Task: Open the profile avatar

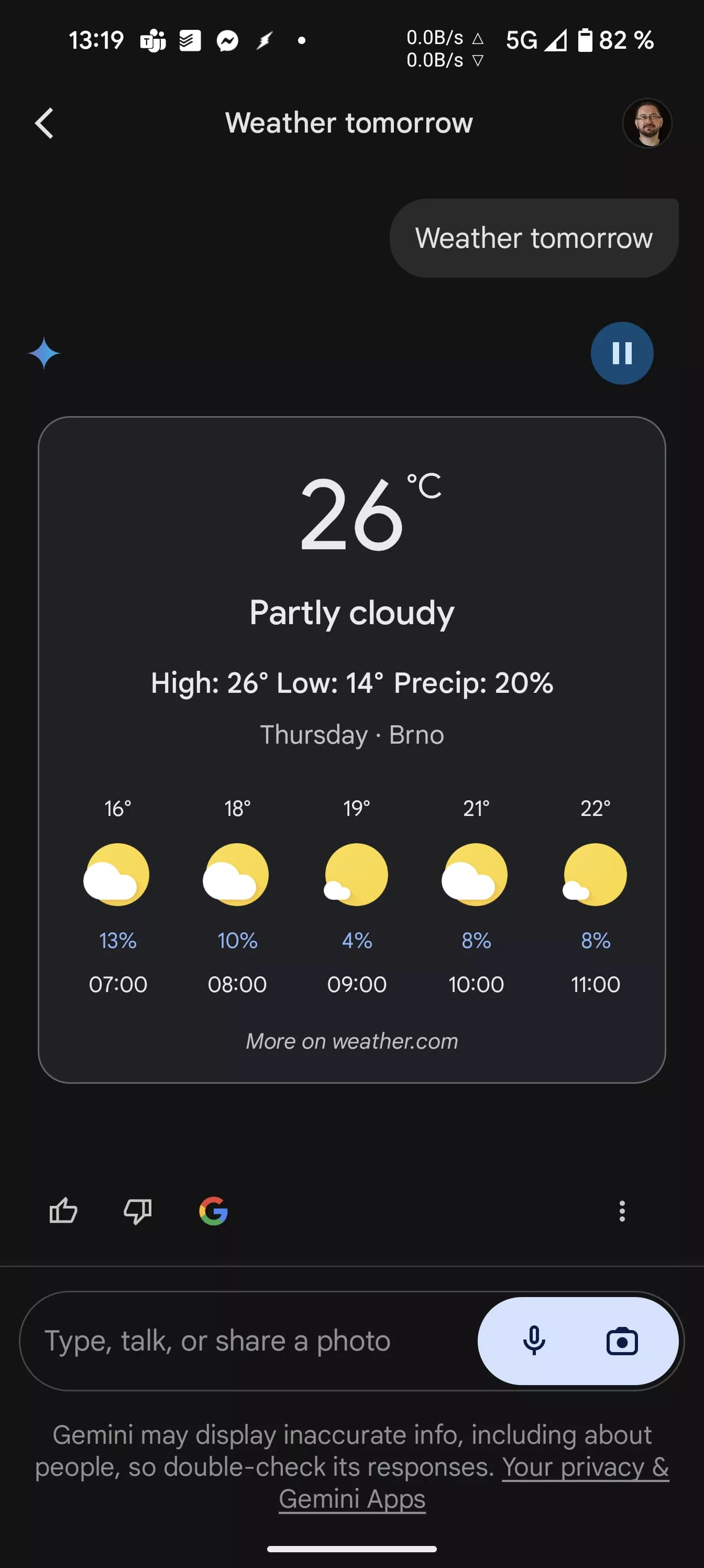Action: [x=647, y=124]
